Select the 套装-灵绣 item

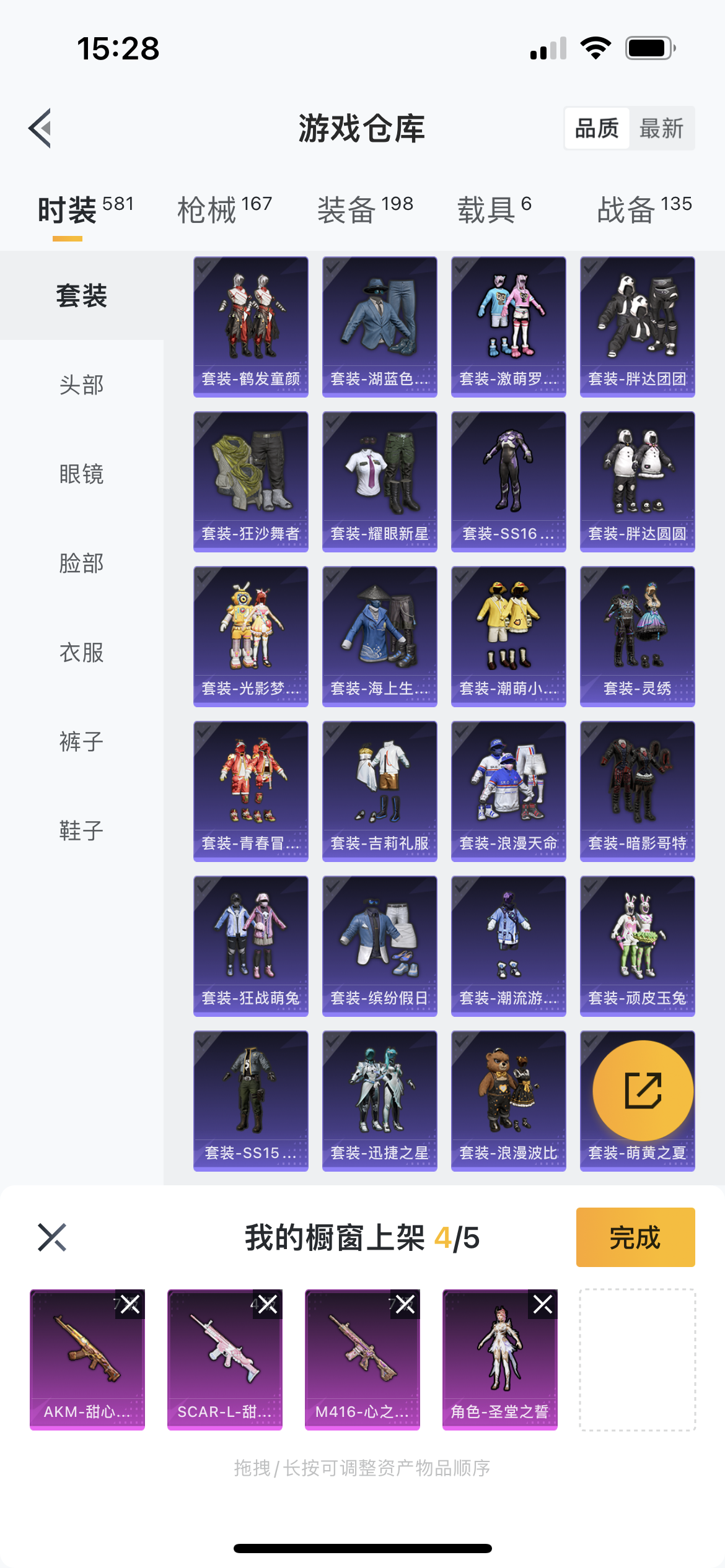point(638,637)
